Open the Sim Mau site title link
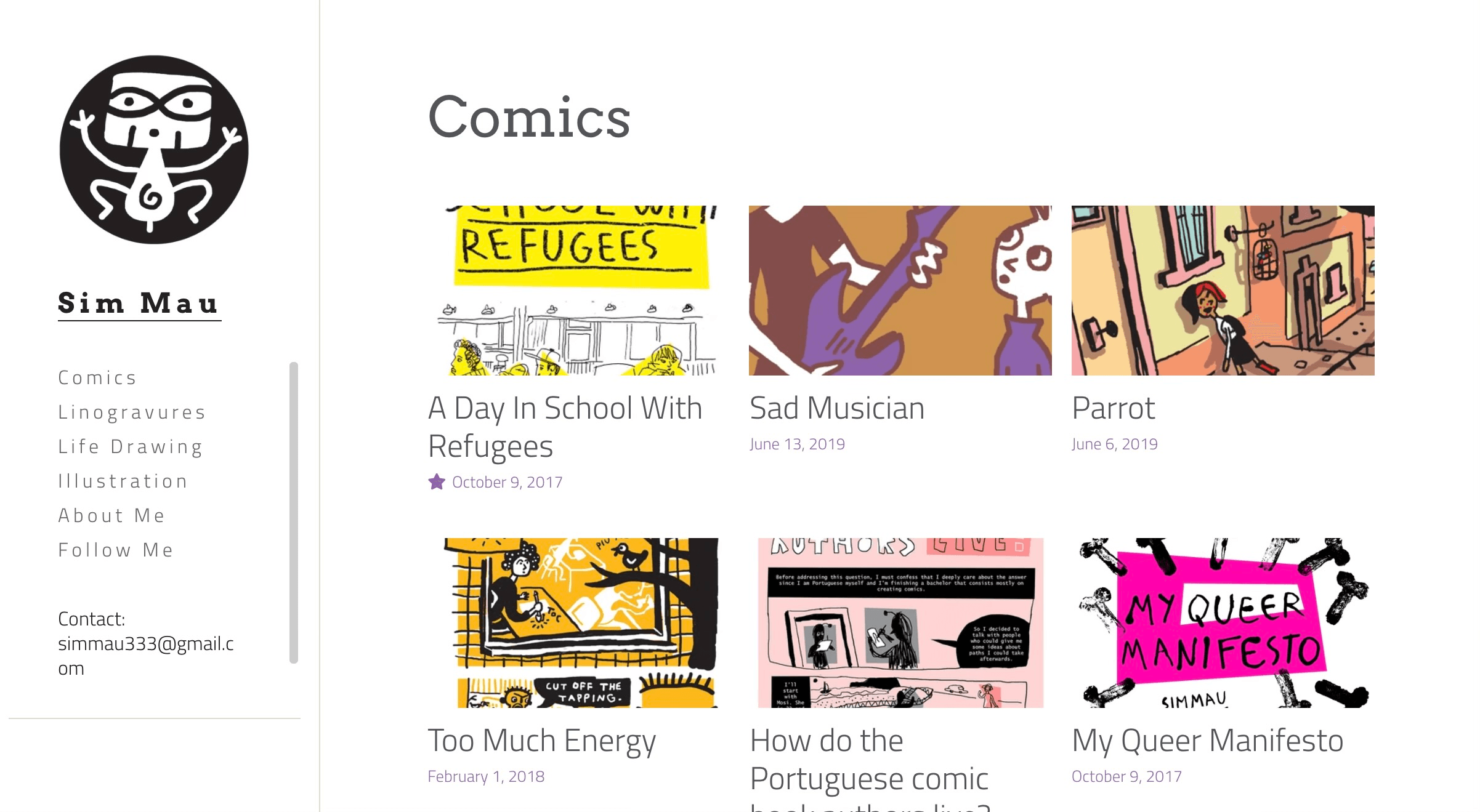Image resolution: width=1480 pixels, height=812 pixels. (x=139, y=303)
